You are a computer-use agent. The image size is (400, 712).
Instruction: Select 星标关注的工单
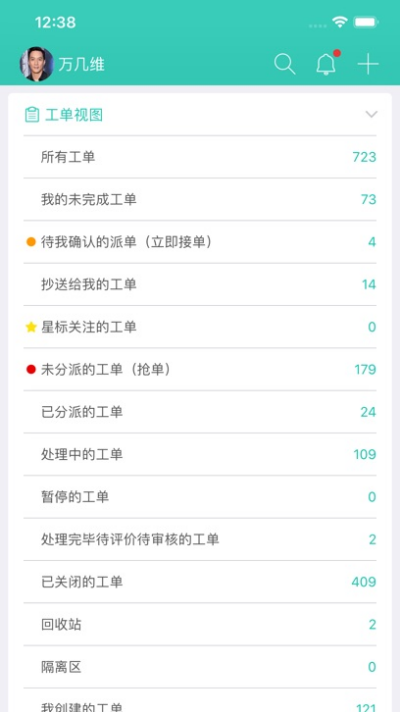click(200, 327)
